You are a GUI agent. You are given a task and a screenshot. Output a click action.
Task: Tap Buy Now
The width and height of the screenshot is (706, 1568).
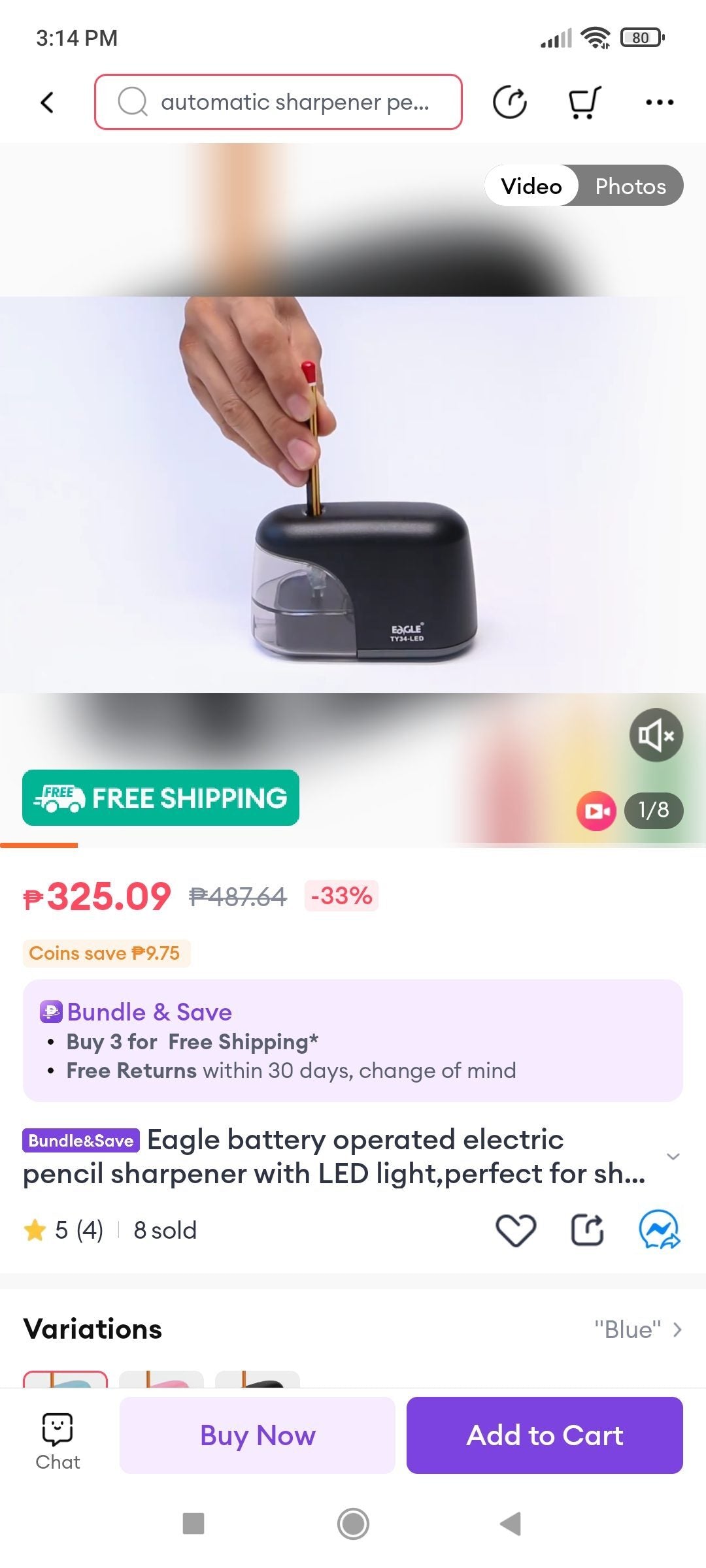(x=258, y=1435)
